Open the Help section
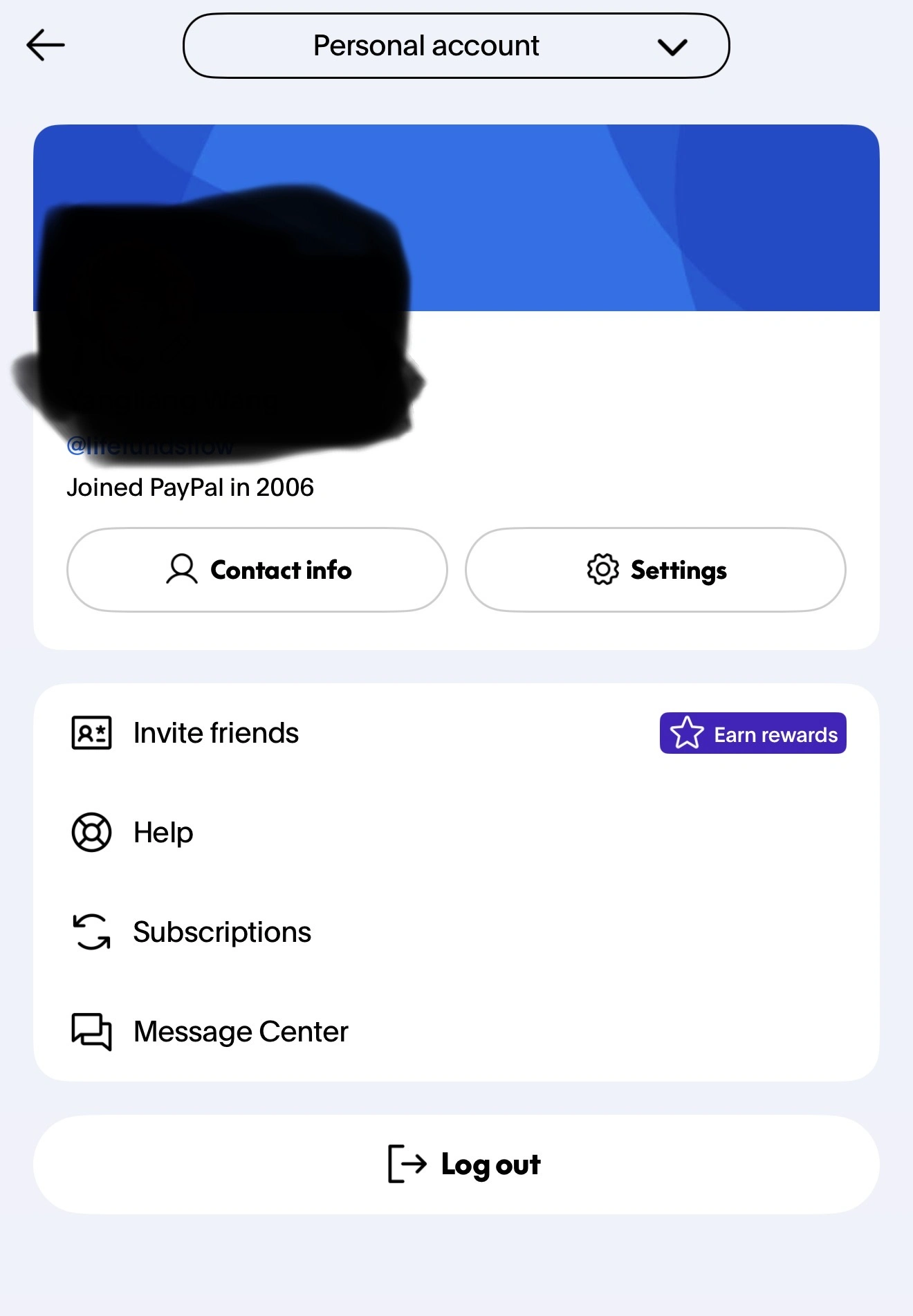Image resolution: width=913 pixels, height=1316 pixels. tap(163, 833)
